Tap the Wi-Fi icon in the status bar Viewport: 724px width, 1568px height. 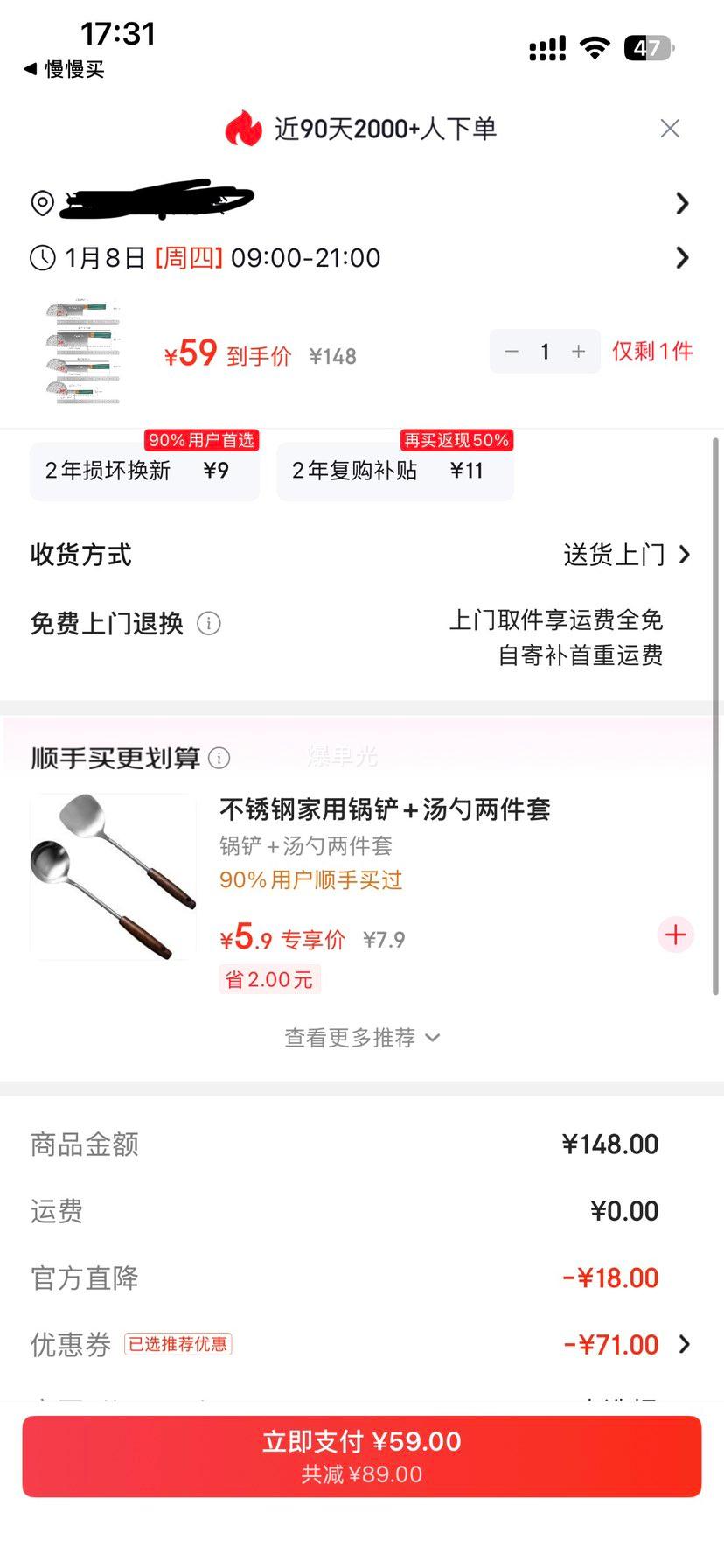point(594,48)
